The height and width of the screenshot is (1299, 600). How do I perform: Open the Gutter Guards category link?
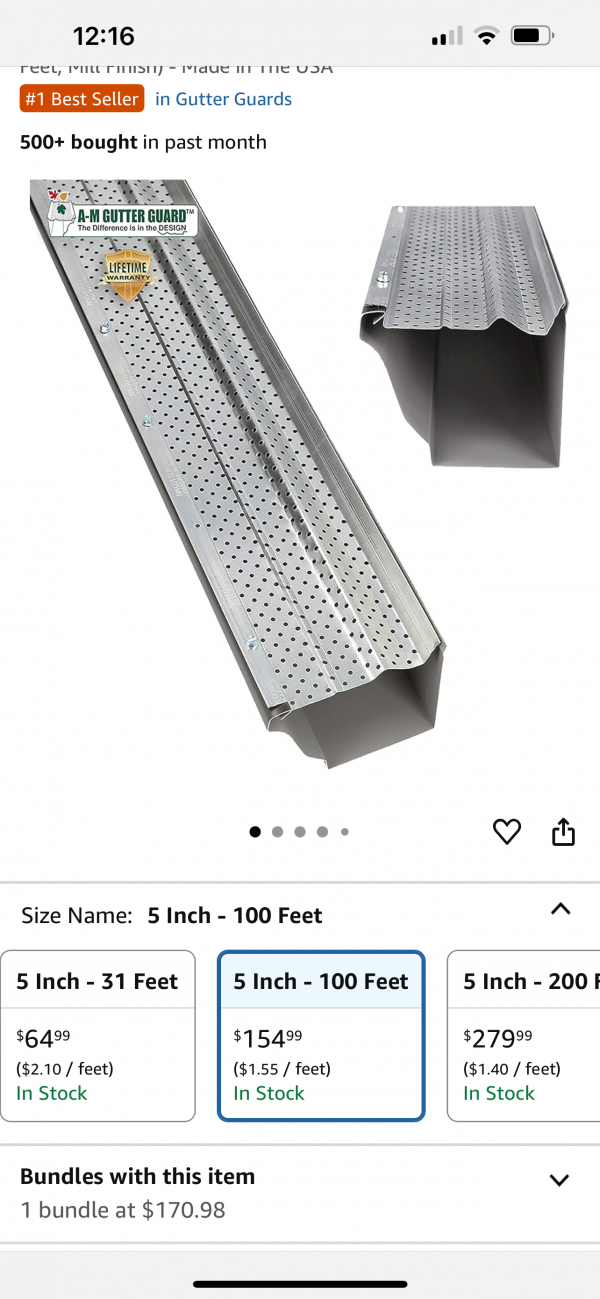pos(223,99)
